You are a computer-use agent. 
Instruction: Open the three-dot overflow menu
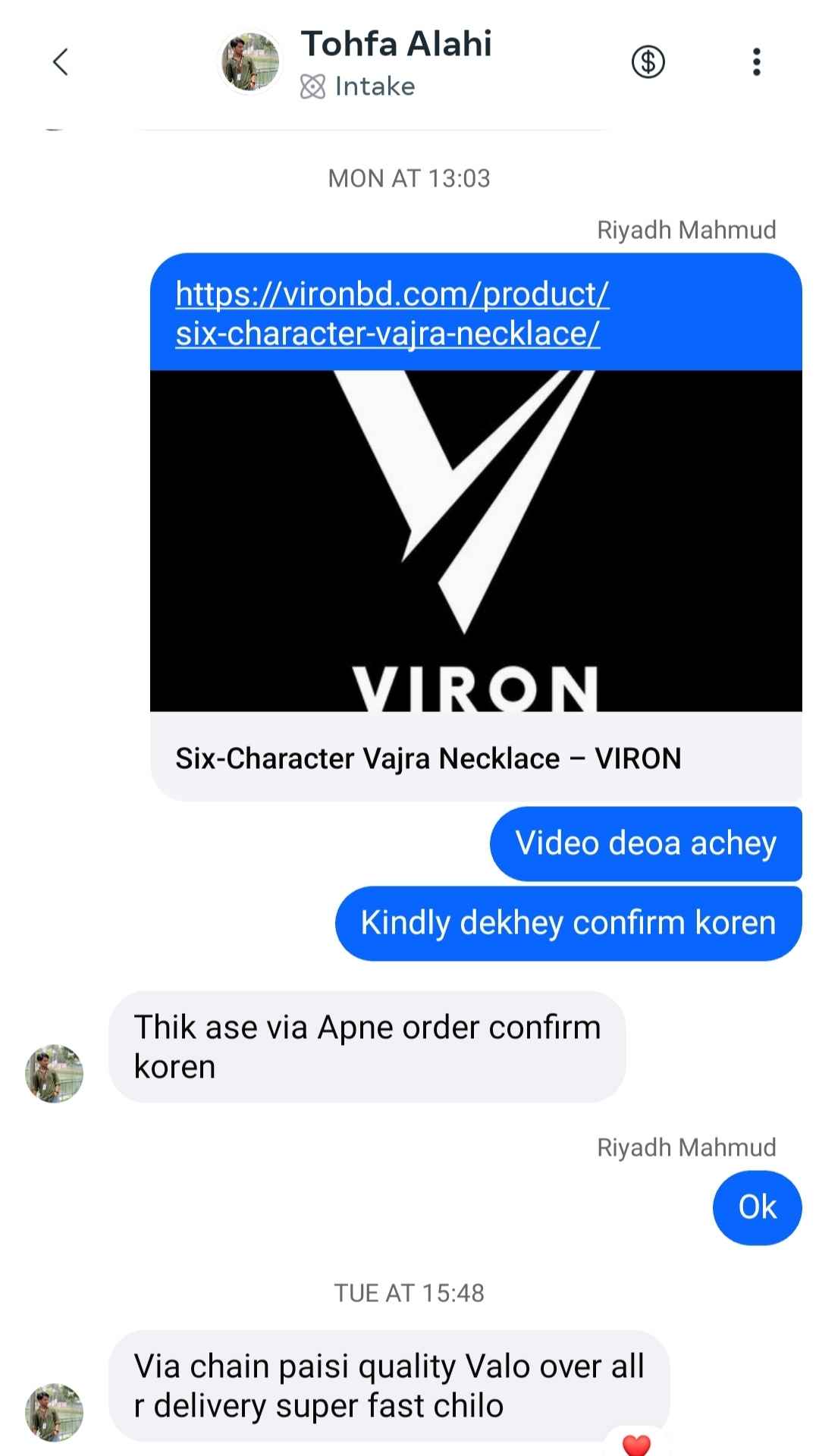(756, 62)
